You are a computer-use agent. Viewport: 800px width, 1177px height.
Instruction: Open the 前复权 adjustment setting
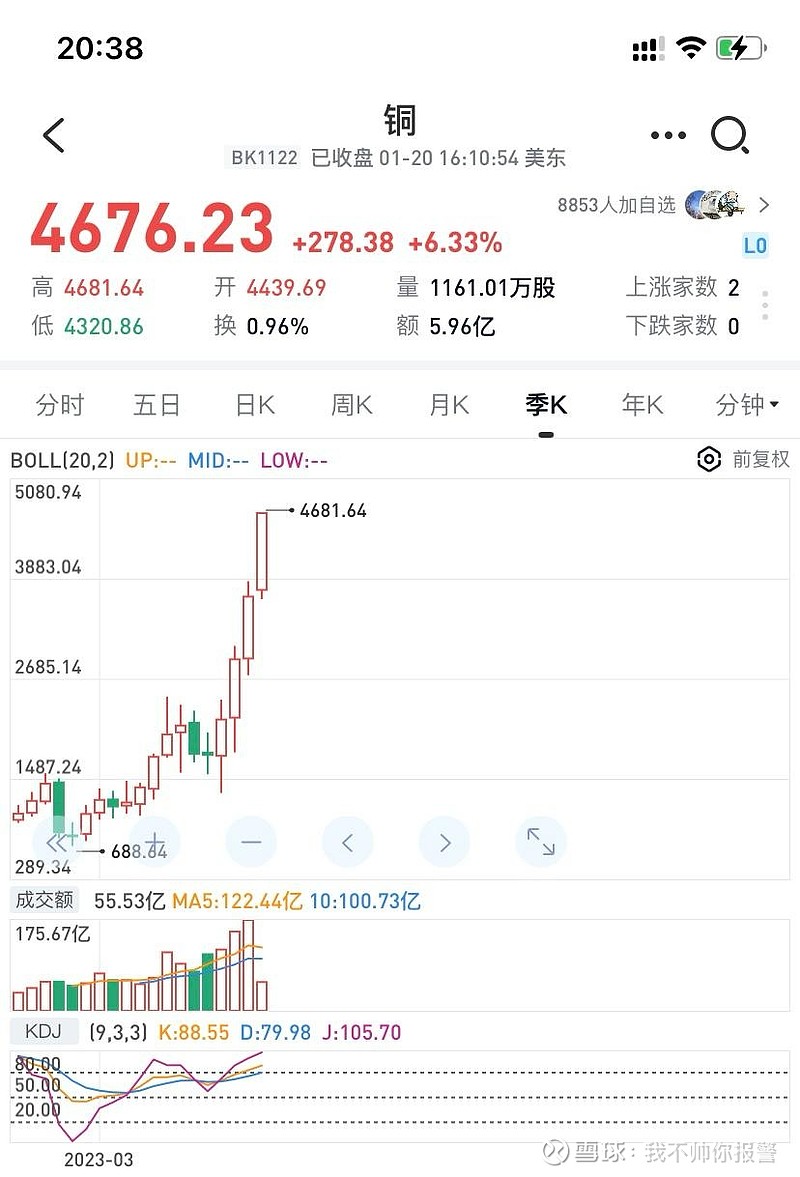[743, 459]
